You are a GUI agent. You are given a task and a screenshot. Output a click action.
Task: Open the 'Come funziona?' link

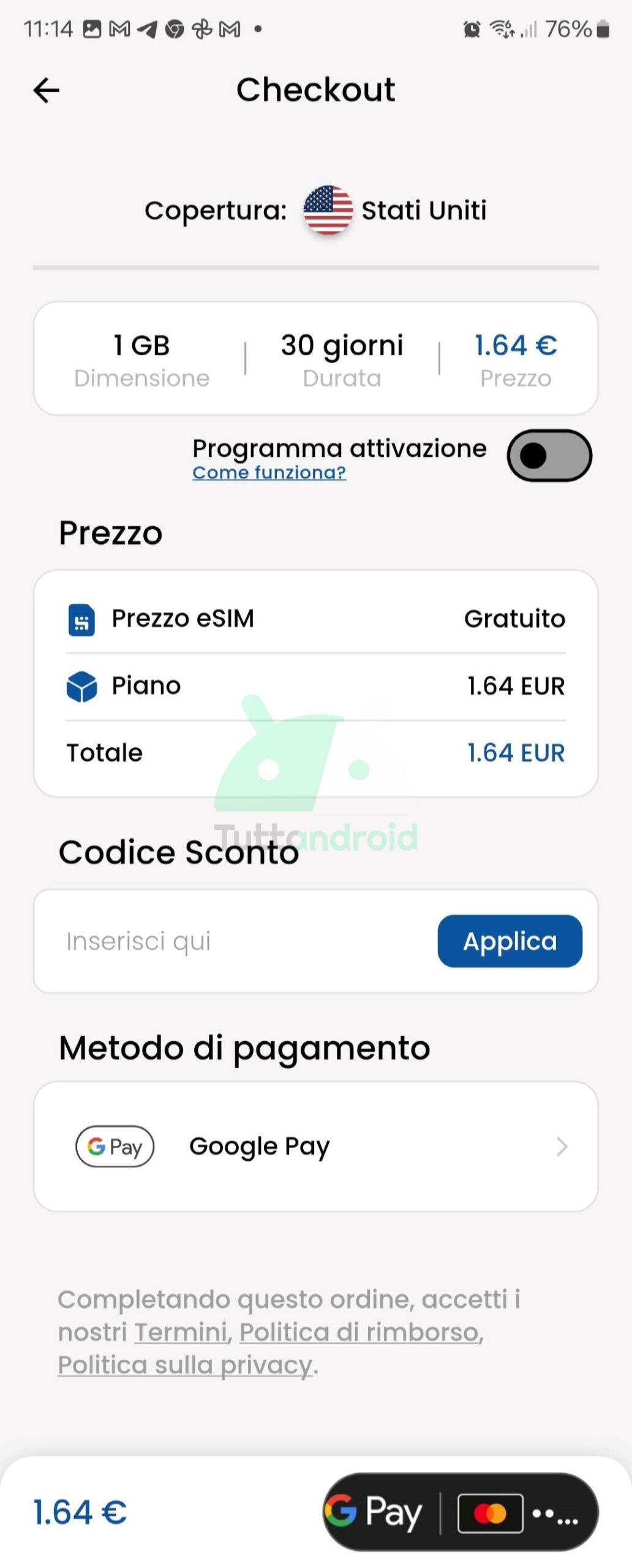(269, 472)
